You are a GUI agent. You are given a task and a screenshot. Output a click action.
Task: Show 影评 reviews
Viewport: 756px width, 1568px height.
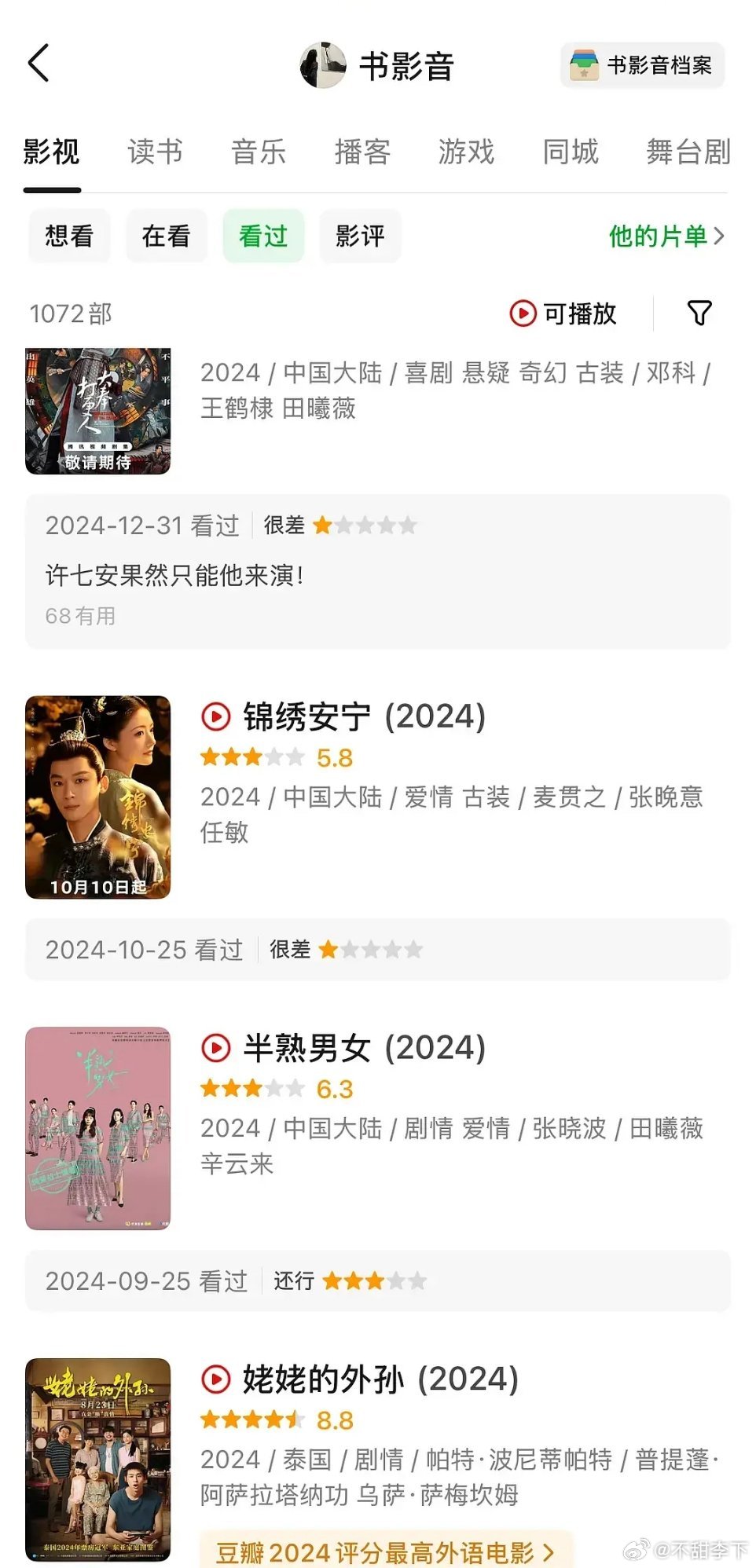tap(360, 236)
